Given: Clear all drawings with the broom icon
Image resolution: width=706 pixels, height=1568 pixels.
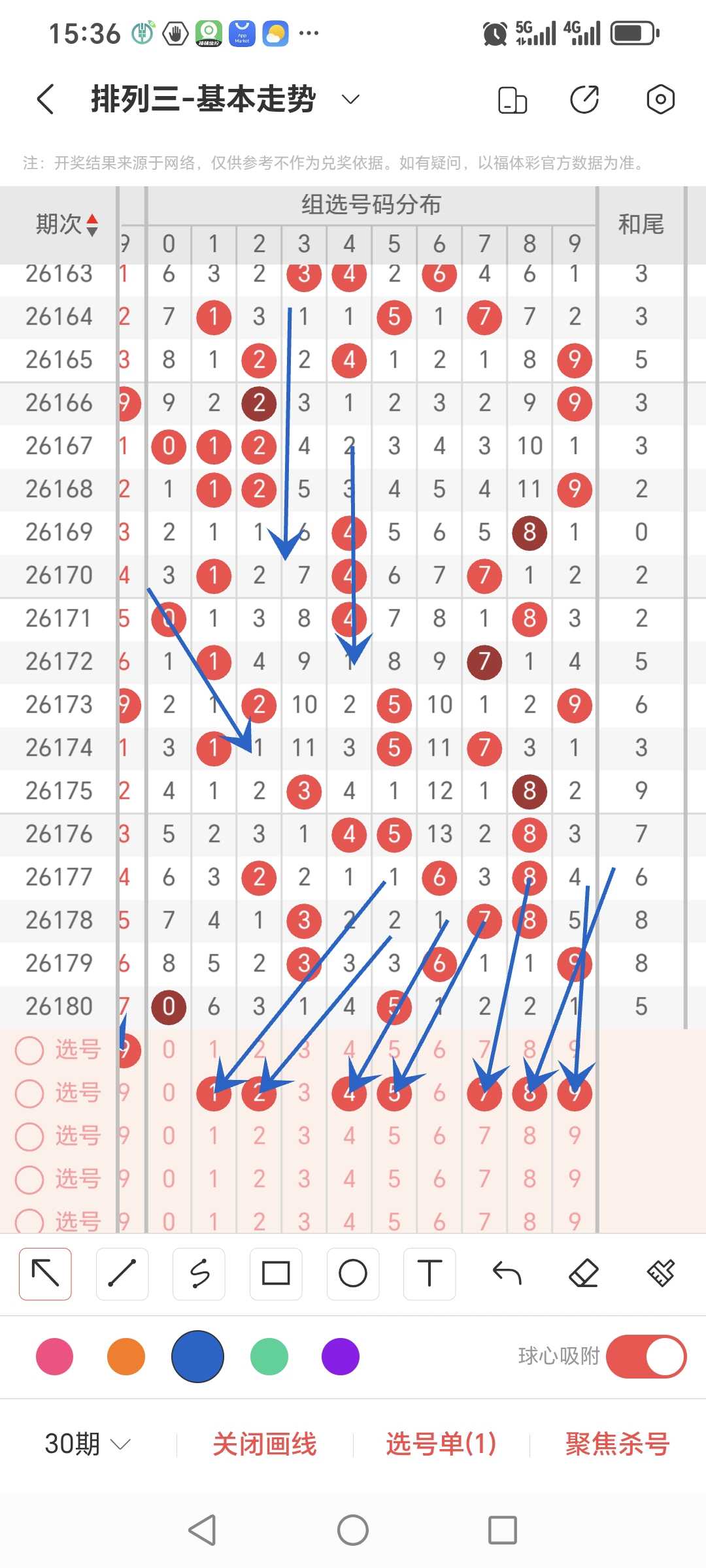Looking at the screenshot, I should [x=661, y=1273].
